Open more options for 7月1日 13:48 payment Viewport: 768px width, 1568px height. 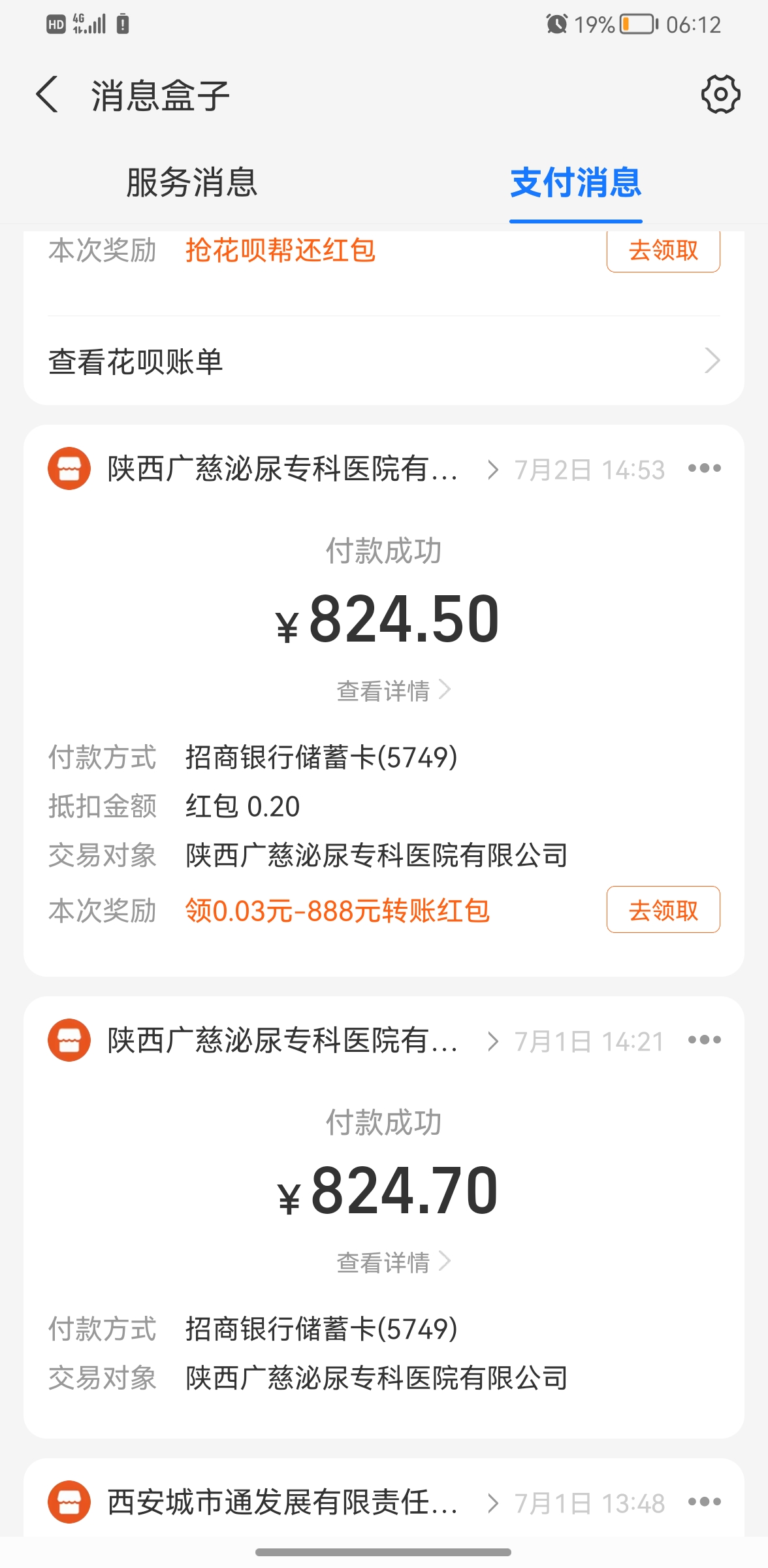click(704, 1502)
